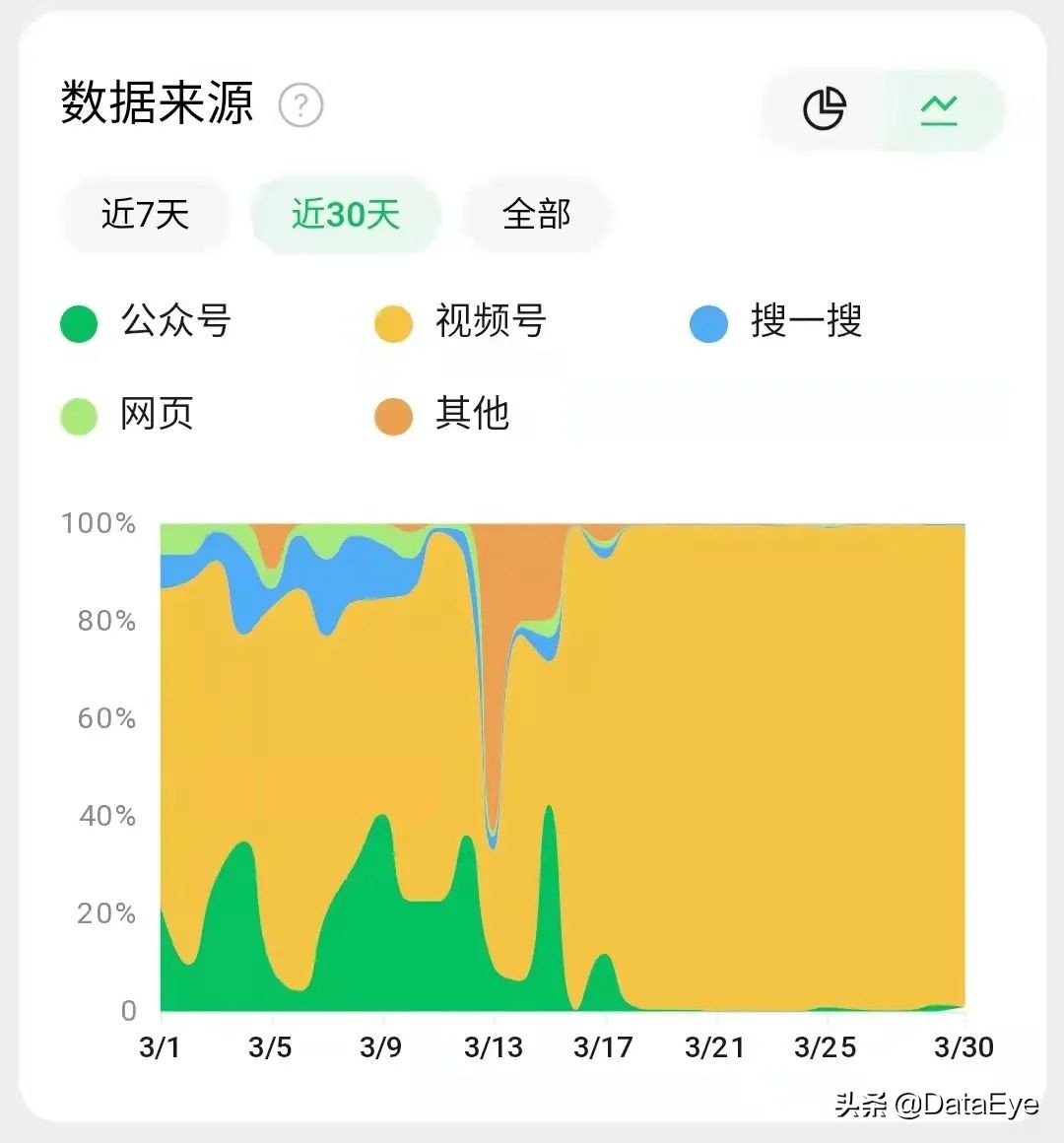Show data for 全部
1064x1143 pixels.
click(536, 214)
